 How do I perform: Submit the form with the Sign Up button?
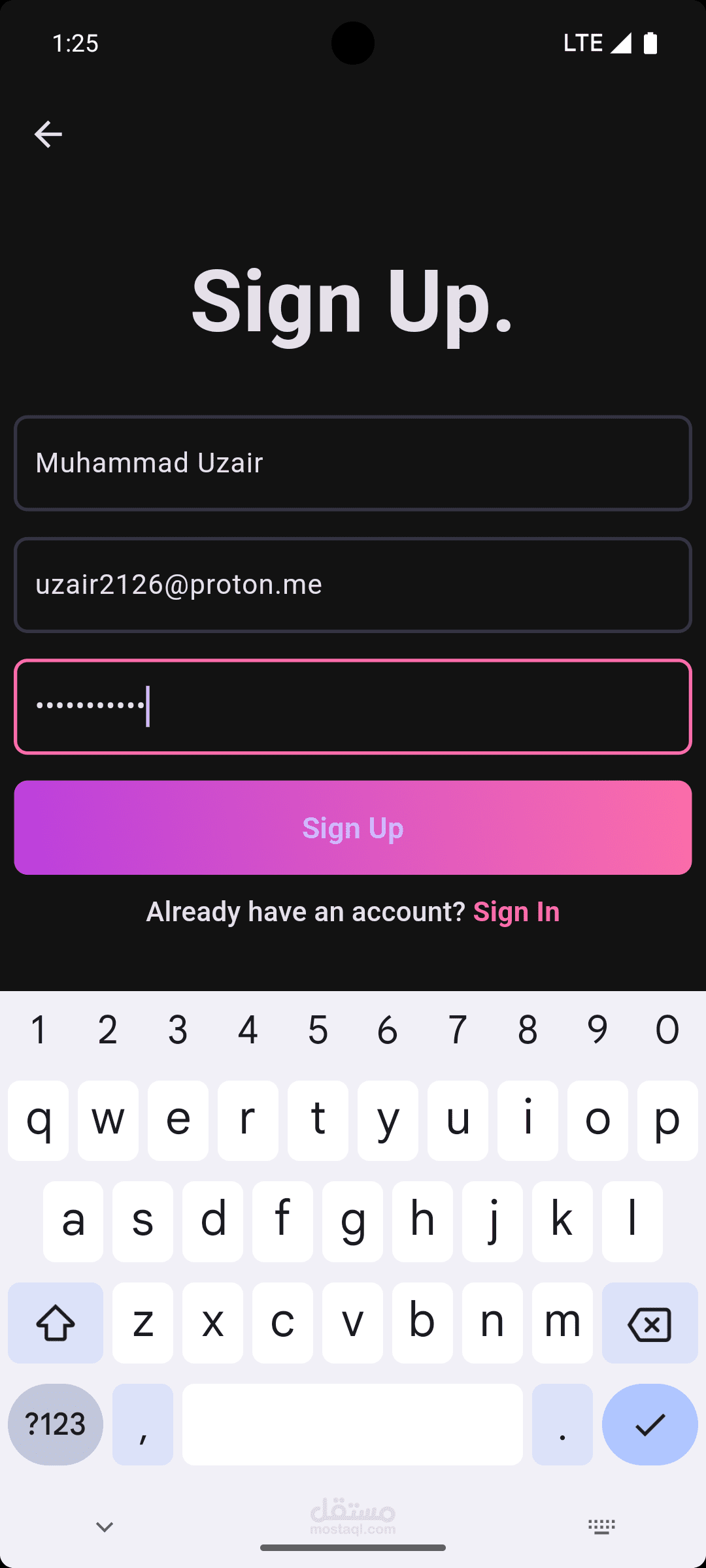click(x=353, y=828)
